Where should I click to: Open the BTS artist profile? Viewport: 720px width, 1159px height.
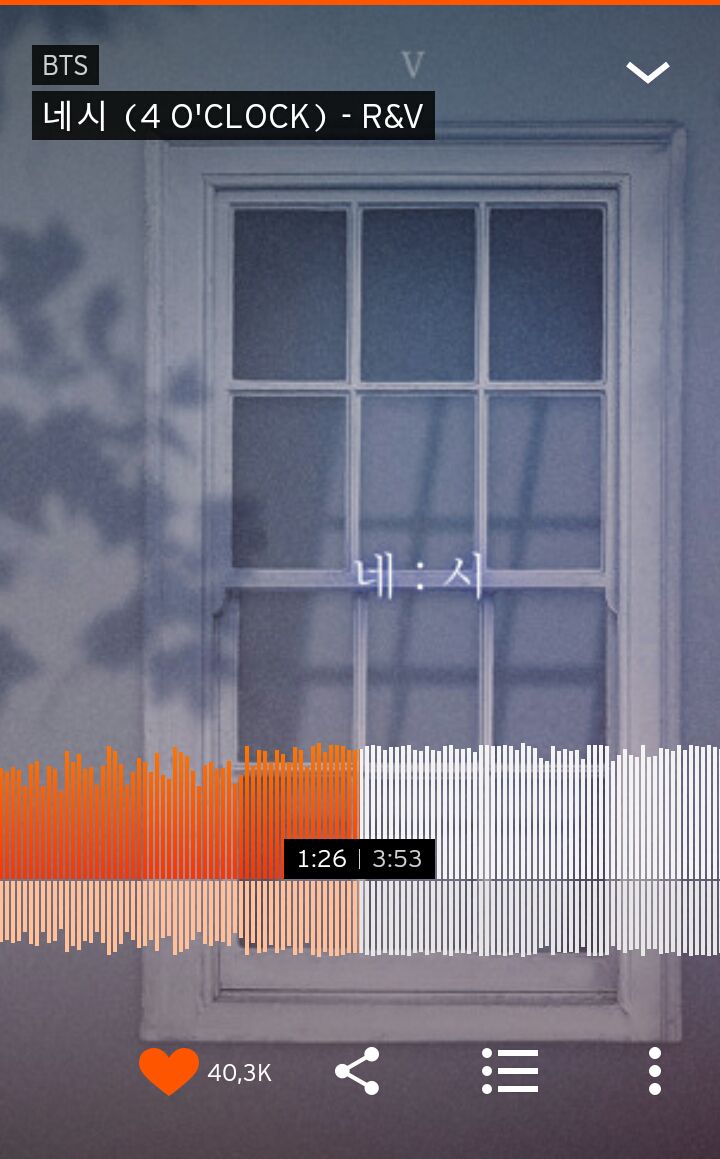click(x=65, y=65)
